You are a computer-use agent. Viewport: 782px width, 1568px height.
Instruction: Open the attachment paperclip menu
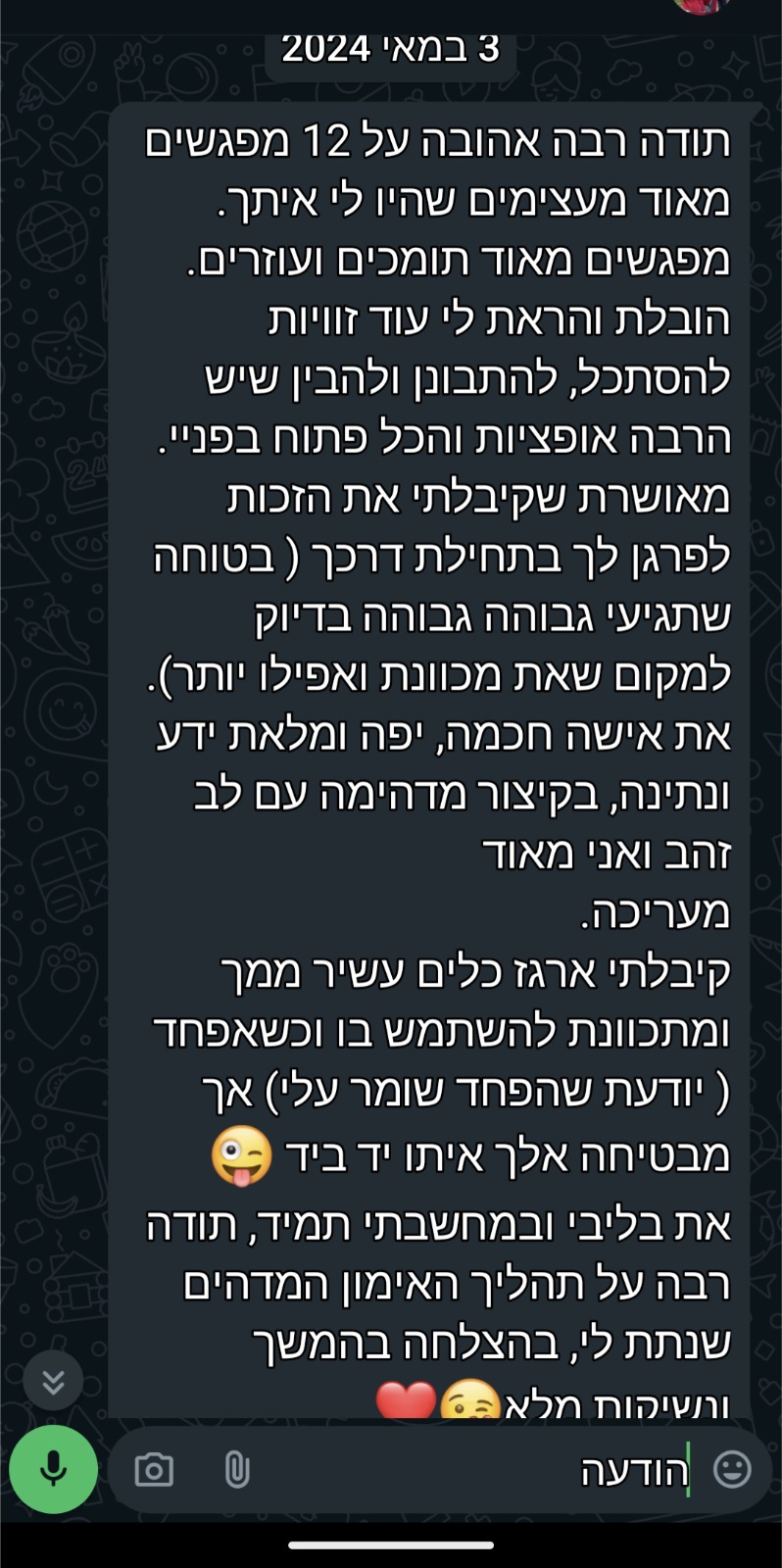point(236,1469)
